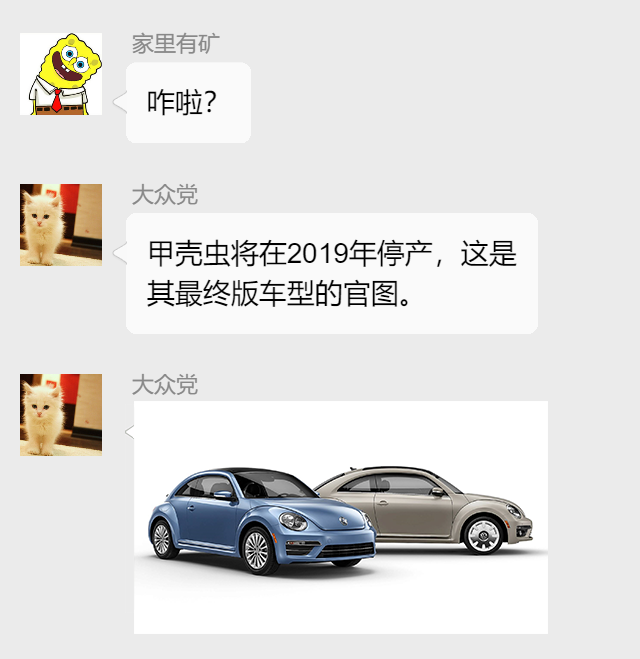The image size is (640, 659).
Task: View the Beetle car photo message
Action: click(341, 517)
